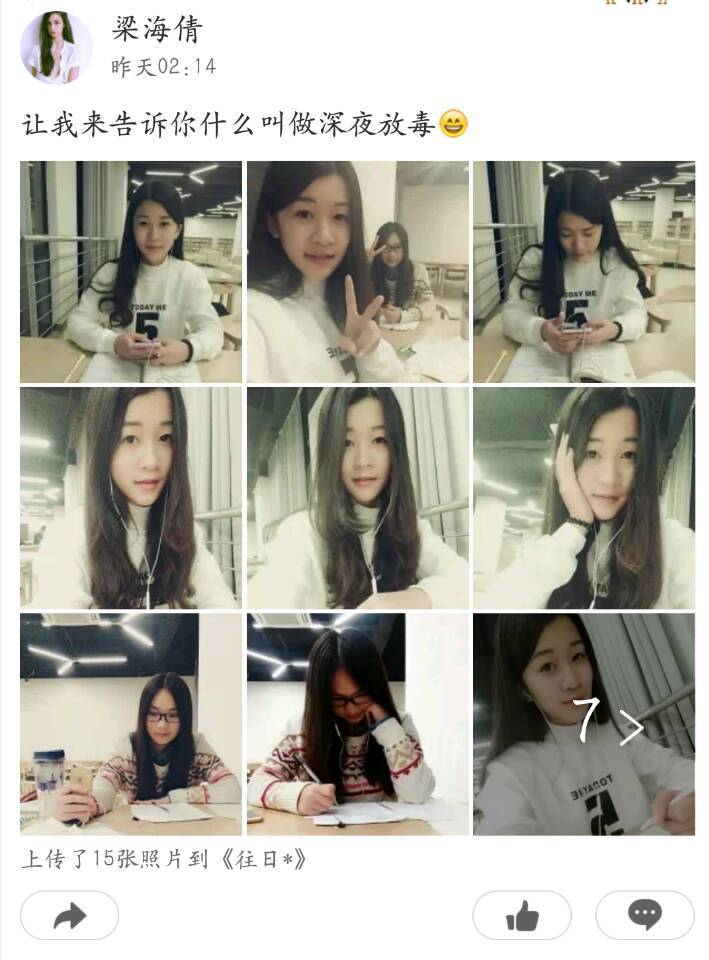709x960 pixels.
Task: Tap the username 梁海倩
Action: pyautogui.click(x=157, y=28)
